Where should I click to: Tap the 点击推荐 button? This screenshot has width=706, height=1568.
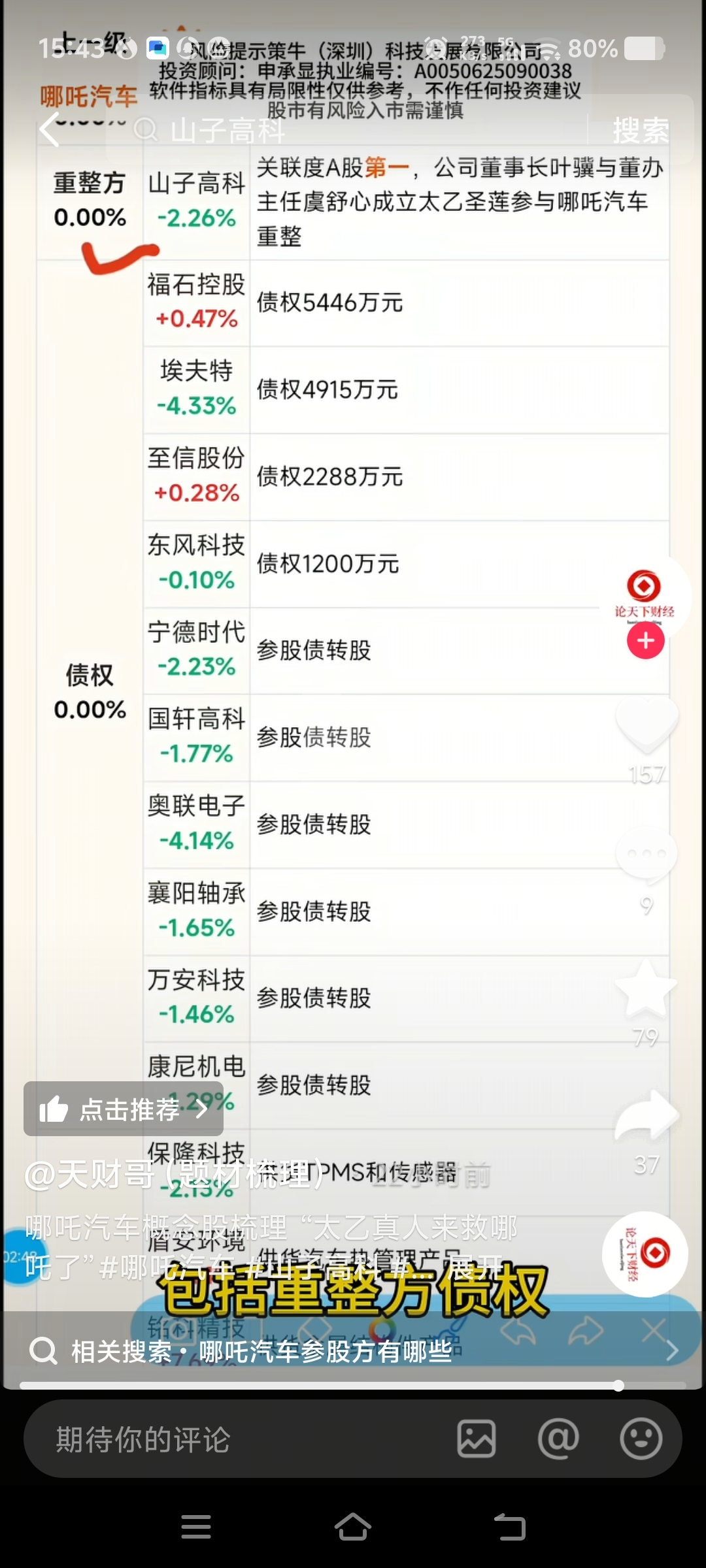[124, 1109]
